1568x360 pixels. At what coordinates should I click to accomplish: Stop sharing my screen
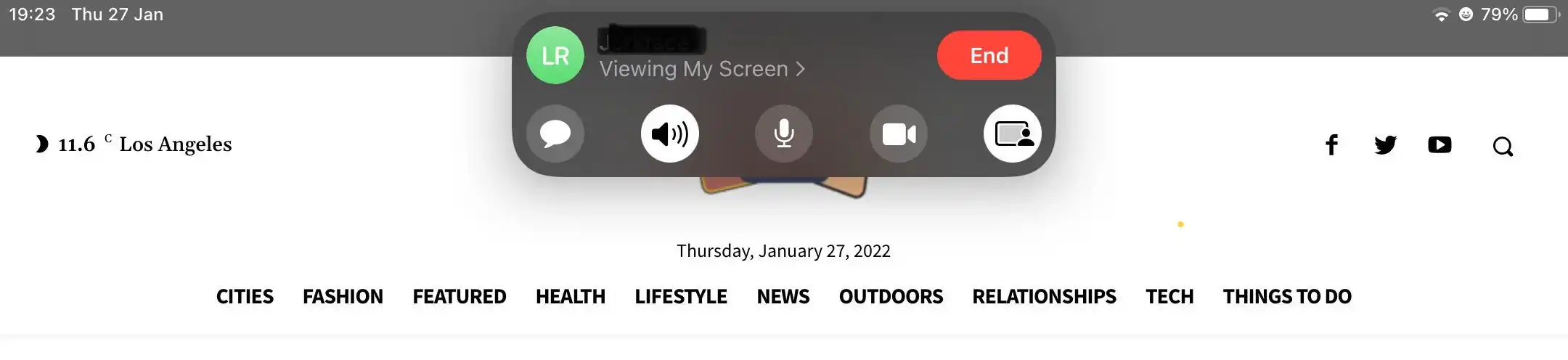1013,134
